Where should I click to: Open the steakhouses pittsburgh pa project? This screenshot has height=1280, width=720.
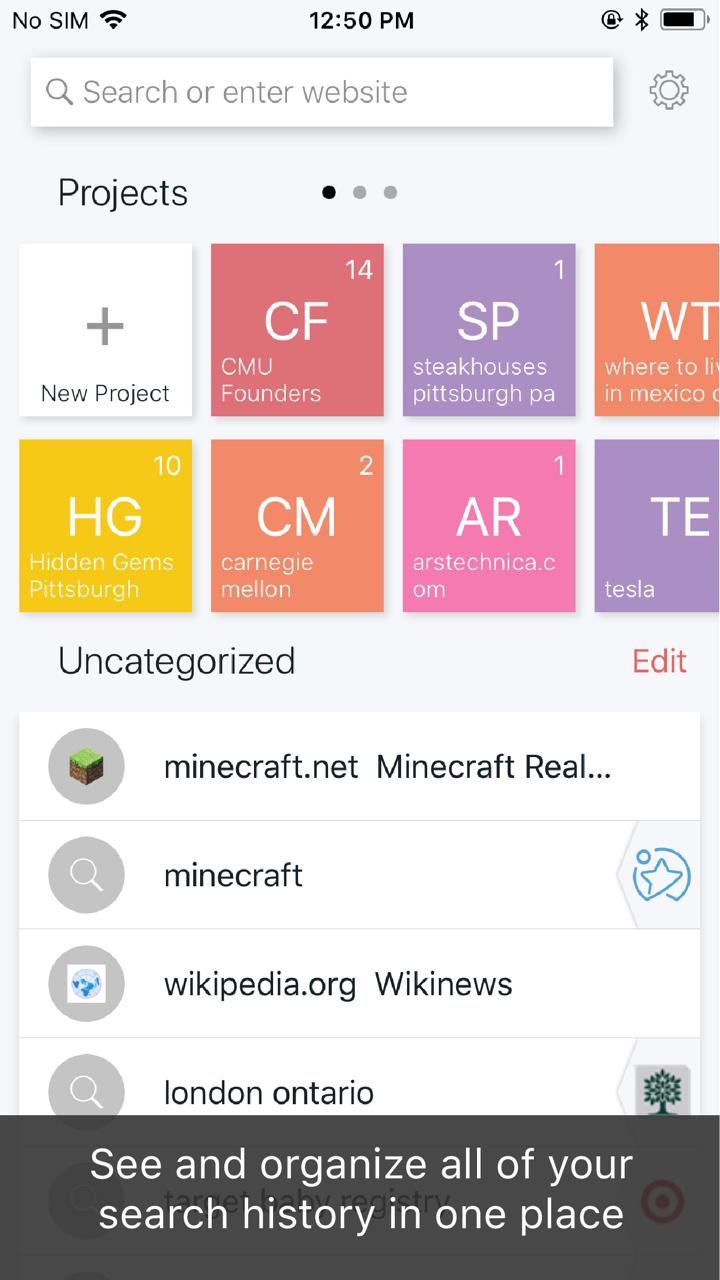[x=489, y=330]
